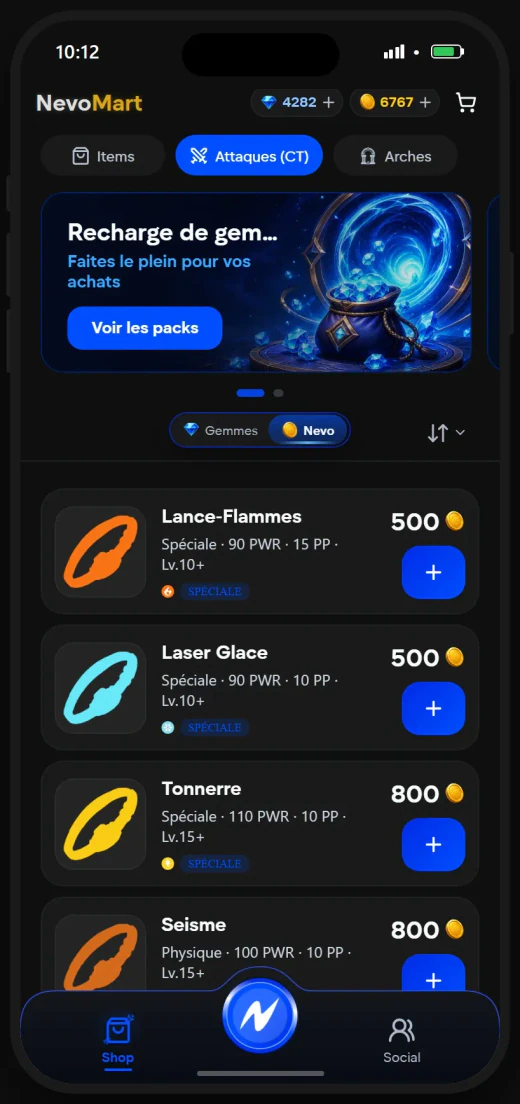Tap the central Nevo lightning button
Viewport: 520px width, 1104px height.
pyautogui.click(x=260, y=1016)
